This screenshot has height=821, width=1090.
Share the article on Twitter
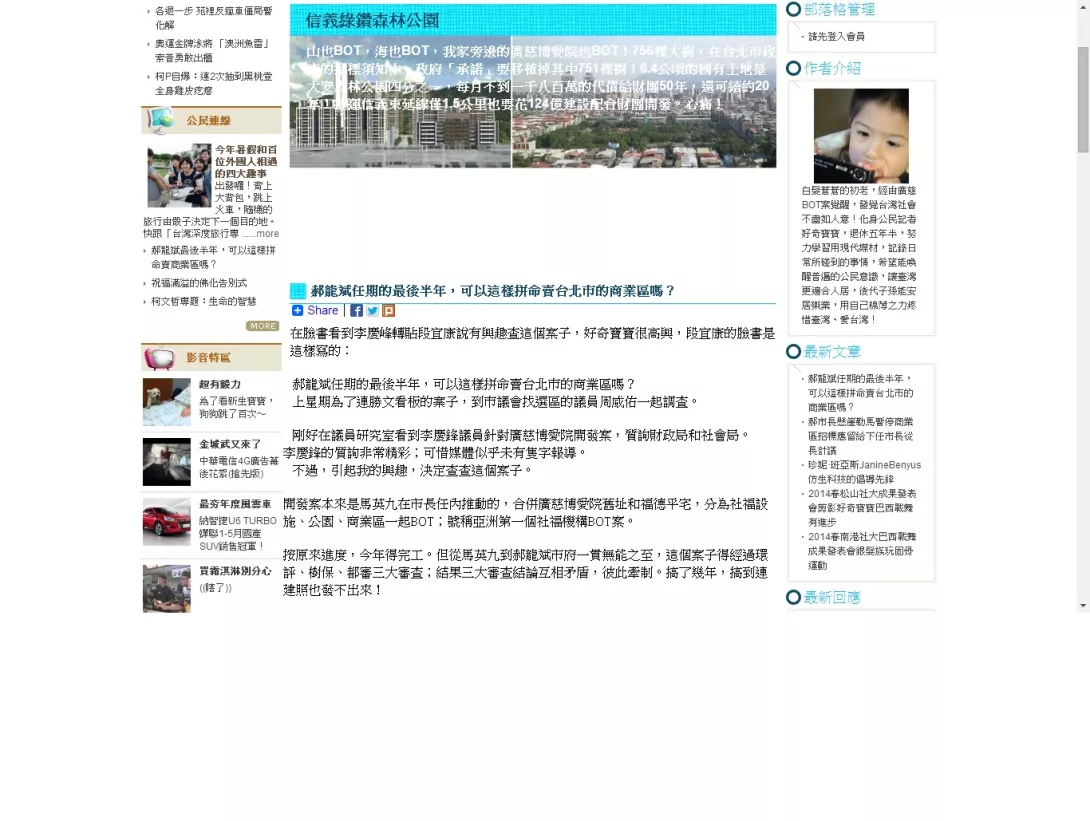[x=372, y=311]
